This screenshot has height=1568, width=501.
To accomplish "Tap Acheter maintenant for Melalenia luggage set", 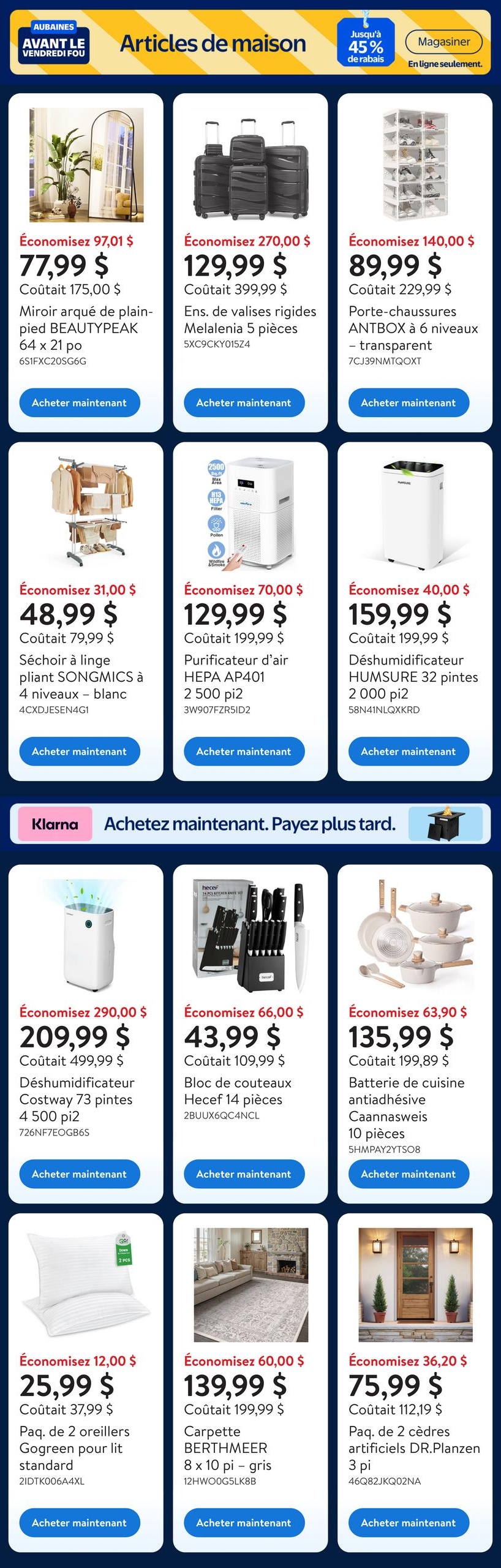I will coord(244,402).
